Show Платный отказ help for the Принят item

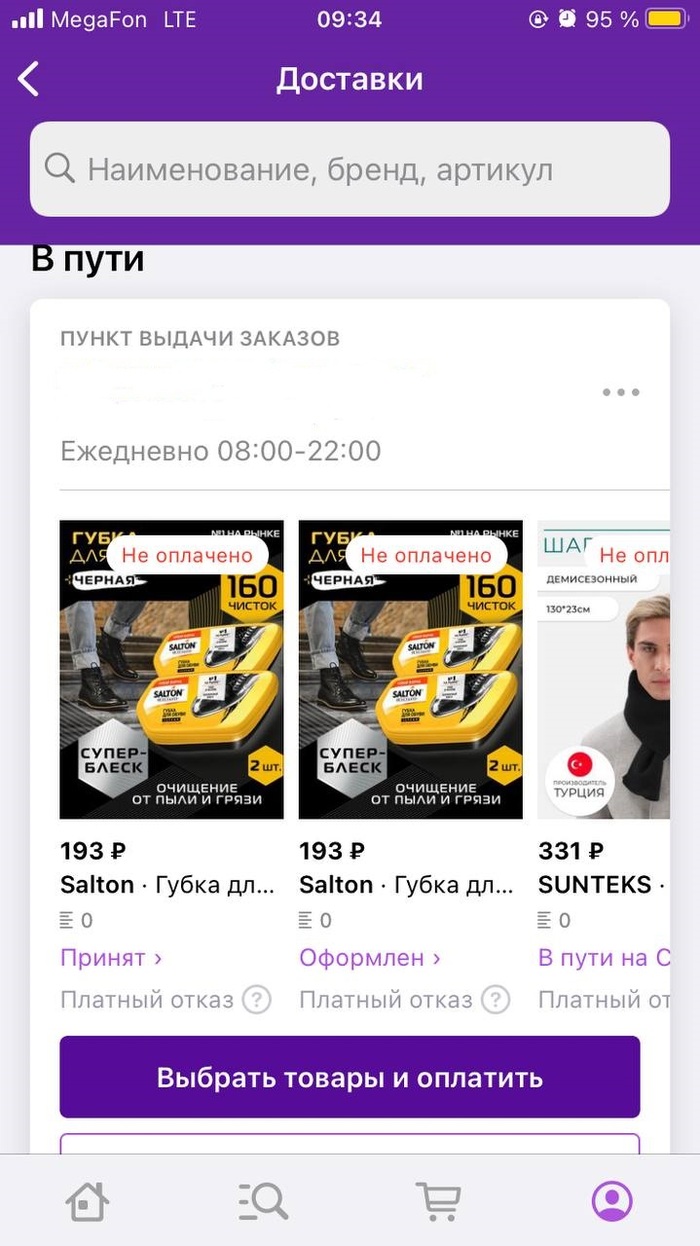click(257, 999)
